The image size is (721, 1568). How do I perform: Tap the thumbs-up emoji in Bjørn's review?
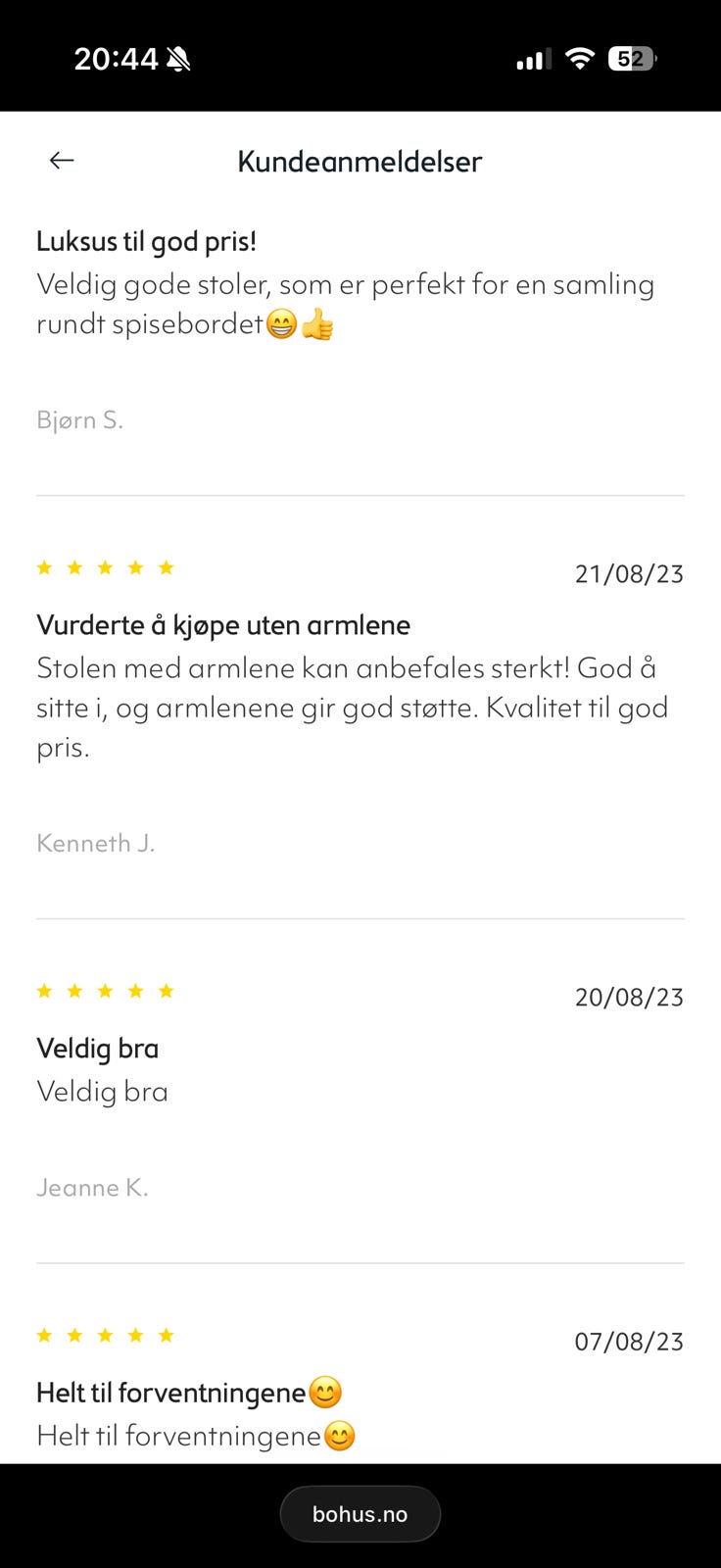(320, 324)
